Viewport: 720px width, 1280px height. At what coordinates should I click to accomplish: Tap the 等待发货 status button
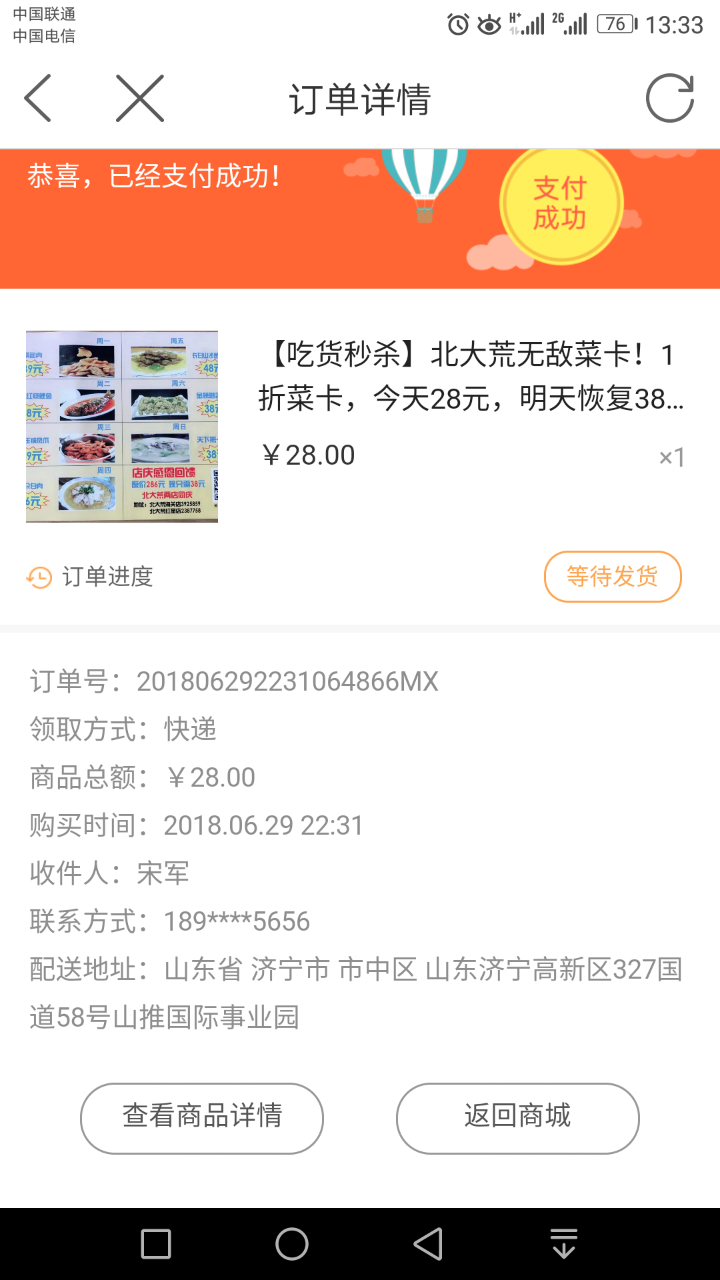click(x=612, y=577)
